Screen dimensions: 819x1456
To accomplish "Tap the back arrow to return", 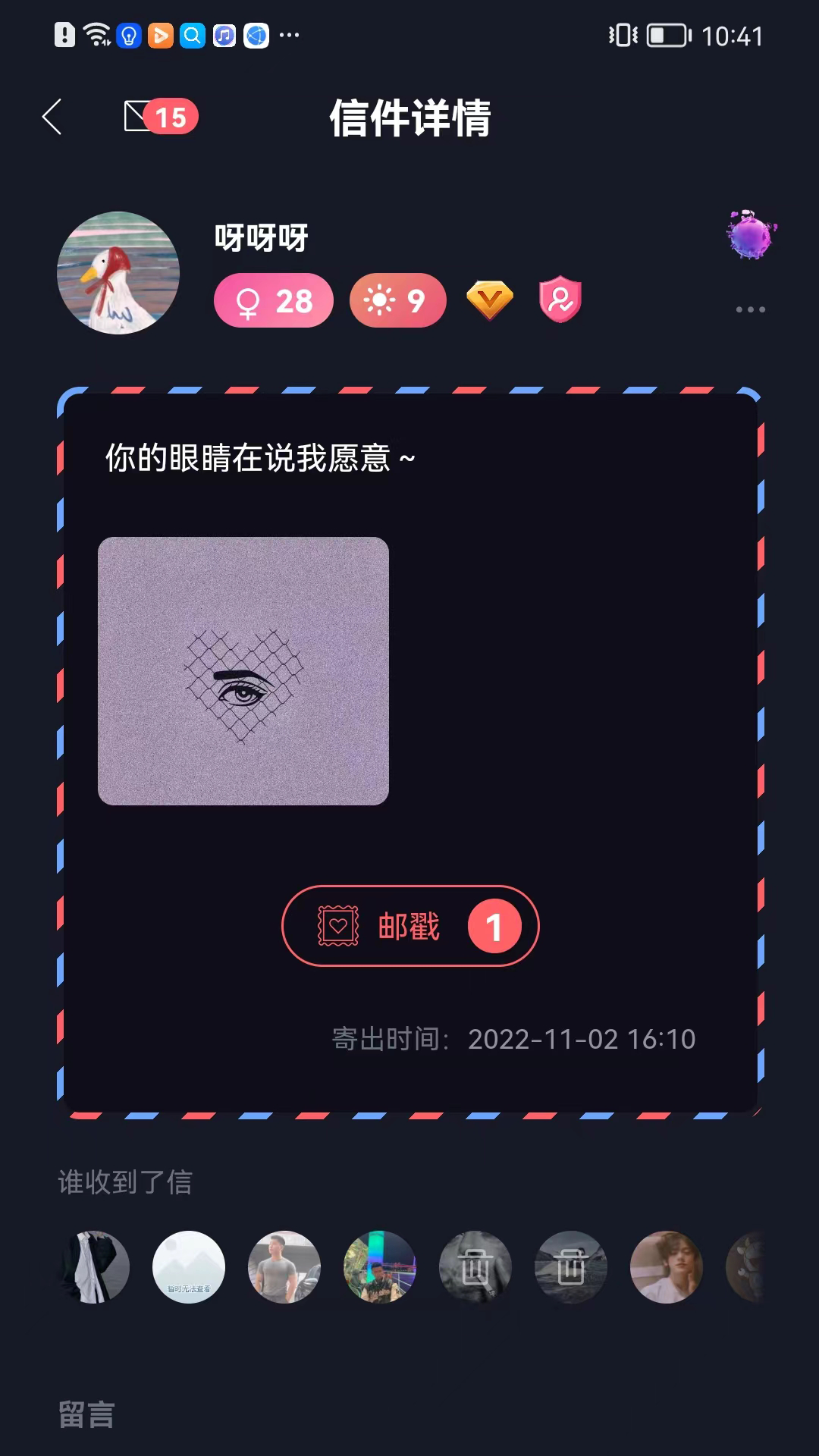I will (51, 118).
